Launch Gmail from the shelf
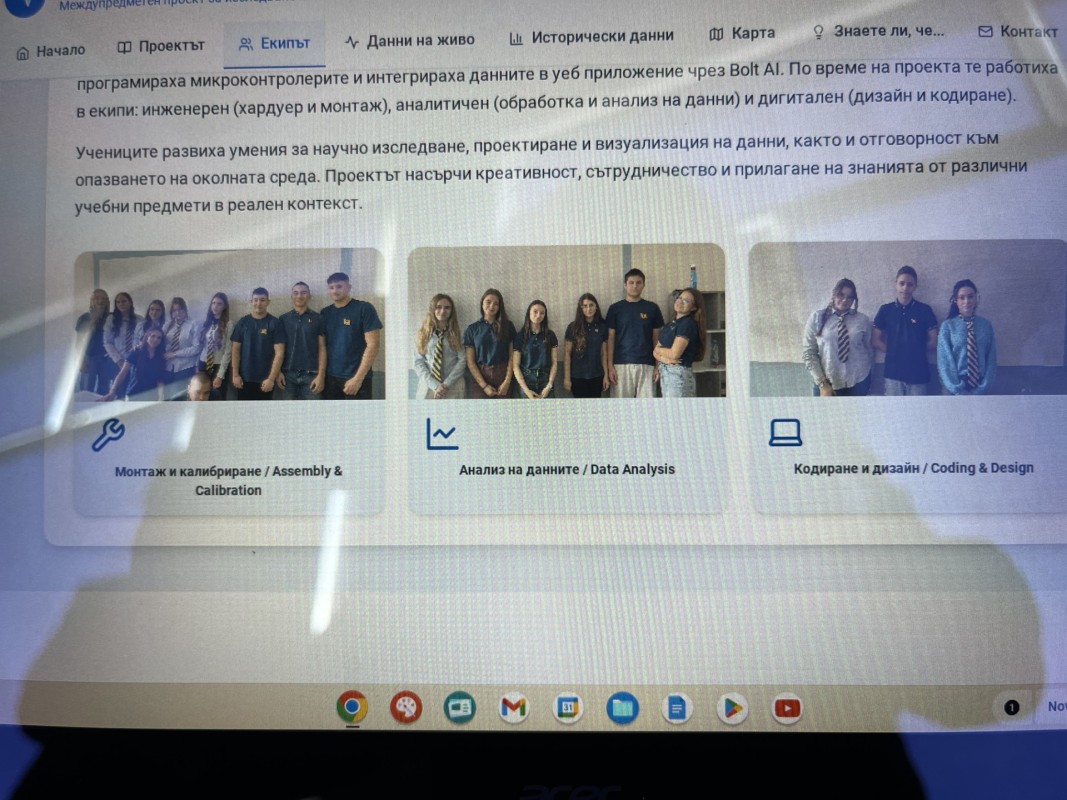Image resolution: width=1067 pixels, height=800 pixels. point(513,708)
